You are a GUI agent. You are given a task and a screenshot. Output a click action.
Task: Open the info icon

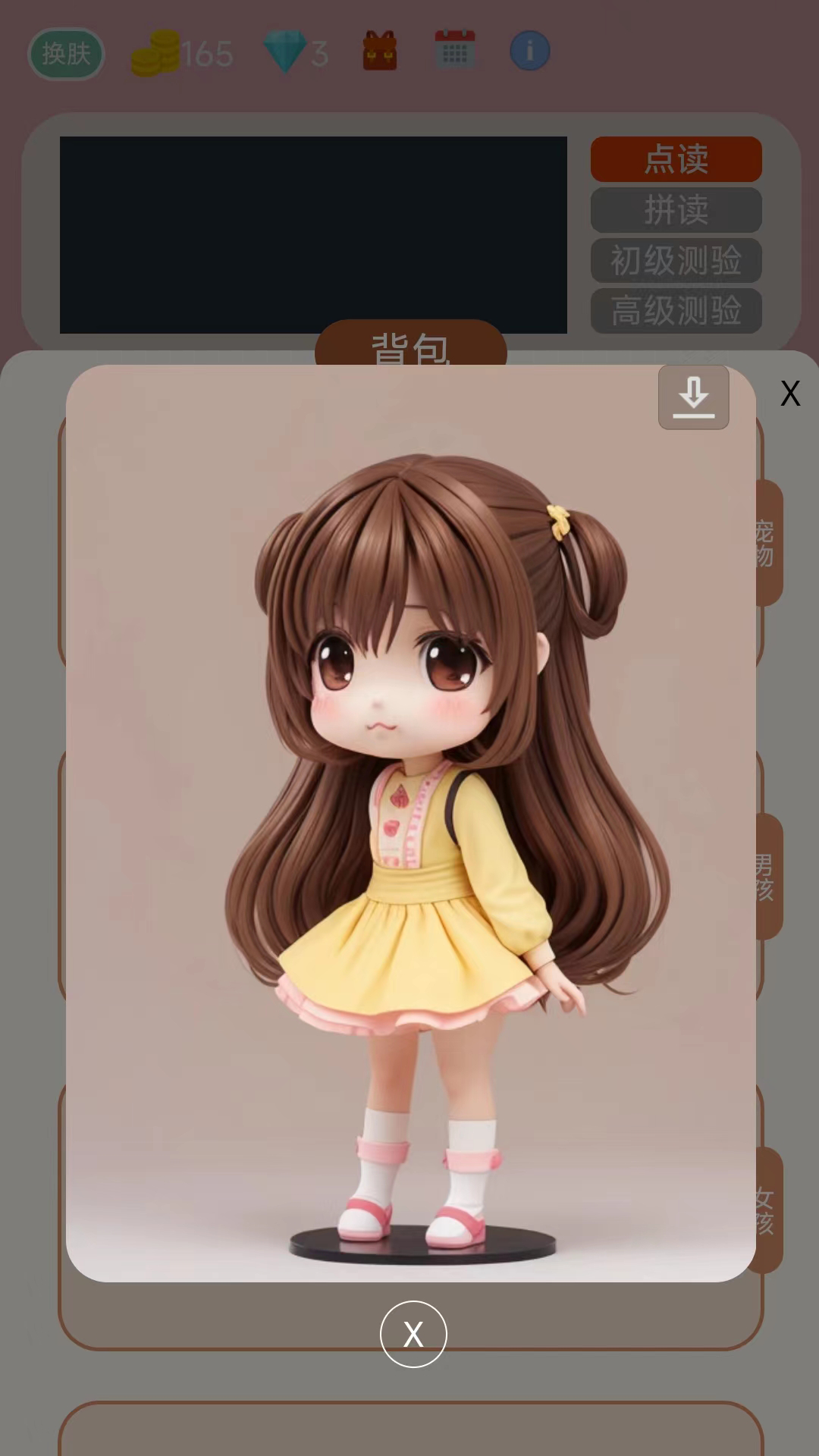click(529, 51)
